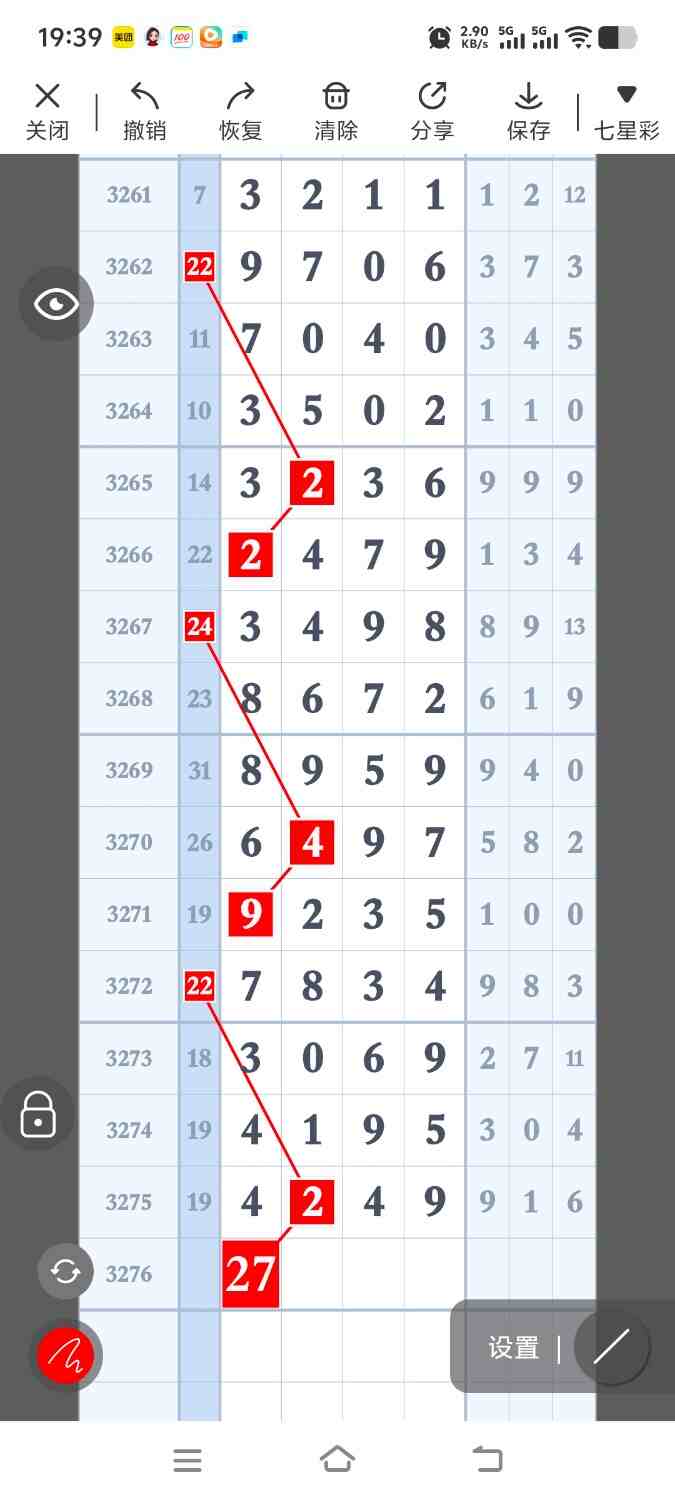Open drawing settings via 设置

514,1347
